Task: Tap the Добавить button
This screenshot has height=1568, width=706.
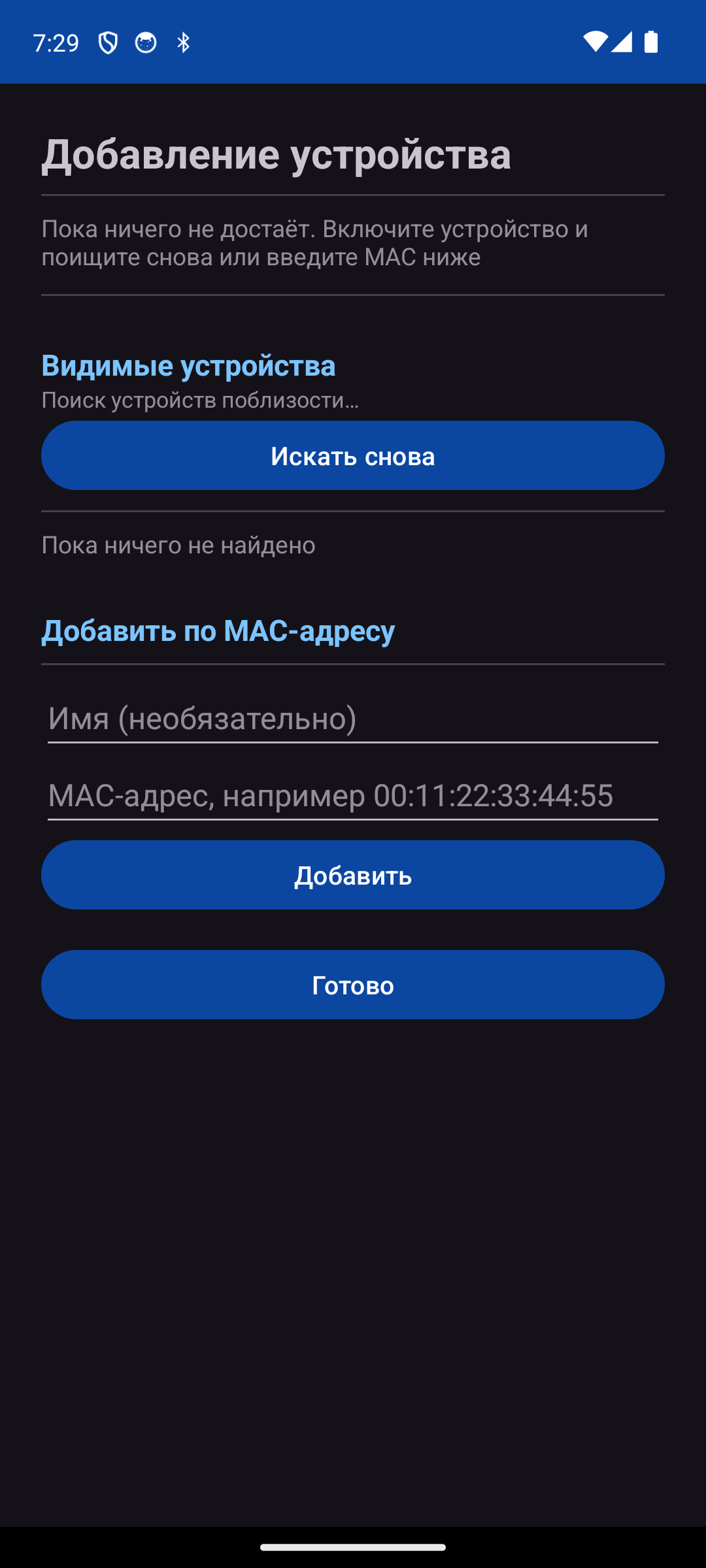Action: coord(353,875)
